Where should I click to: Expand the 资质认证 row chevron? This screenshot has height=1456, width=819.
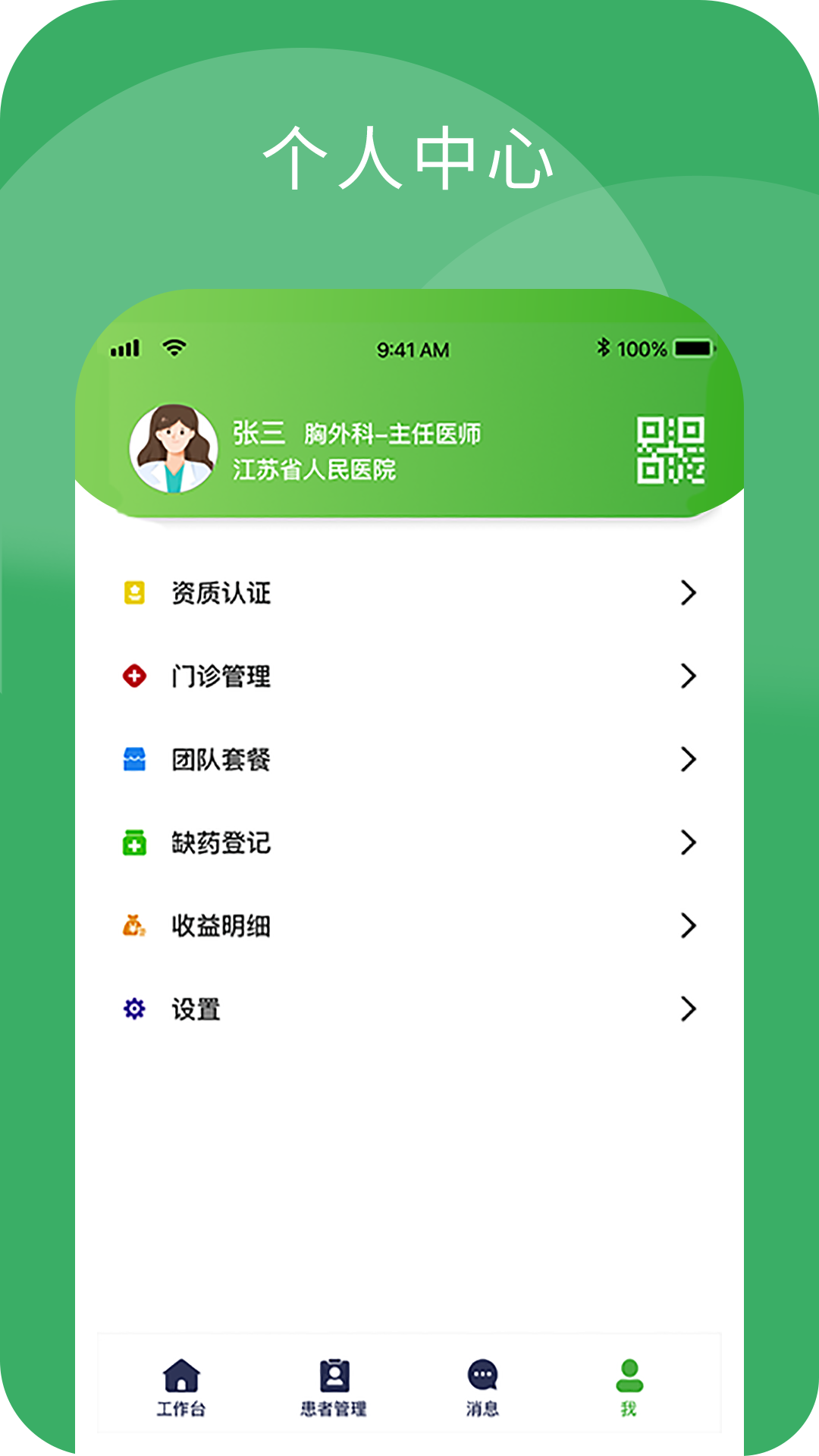pyautogui.click(x=689, y=594)
